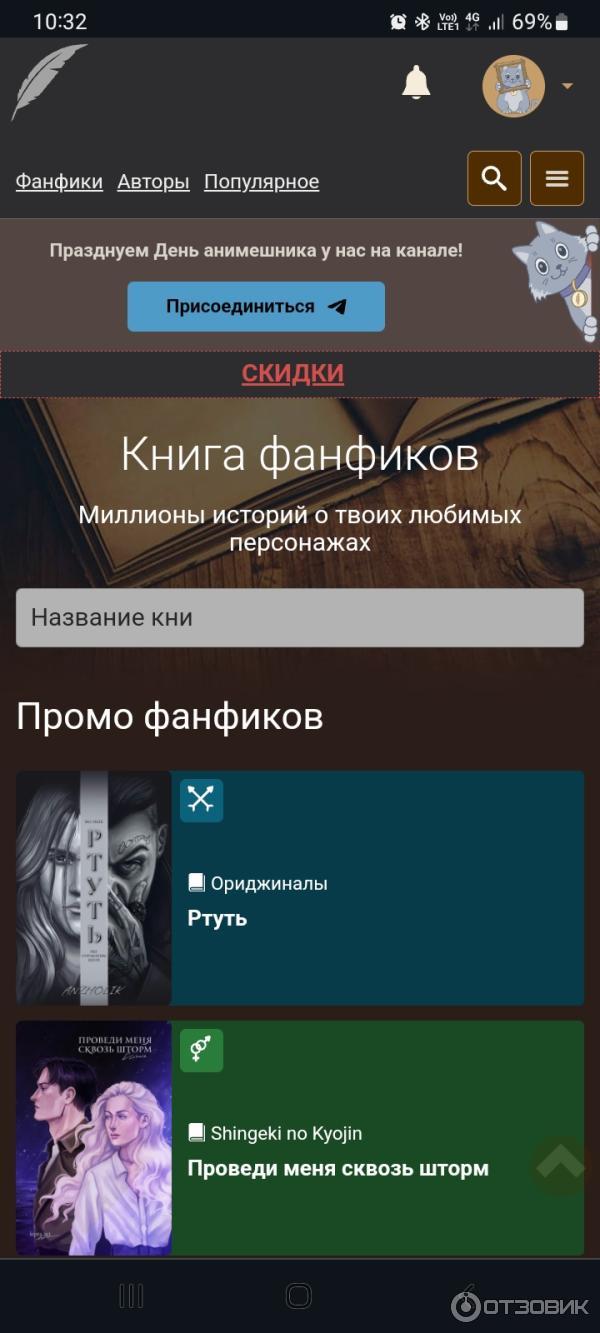Screen dimensions: 600x1333
Task: Open the СКИДКИ link
Action: (293, 373)
